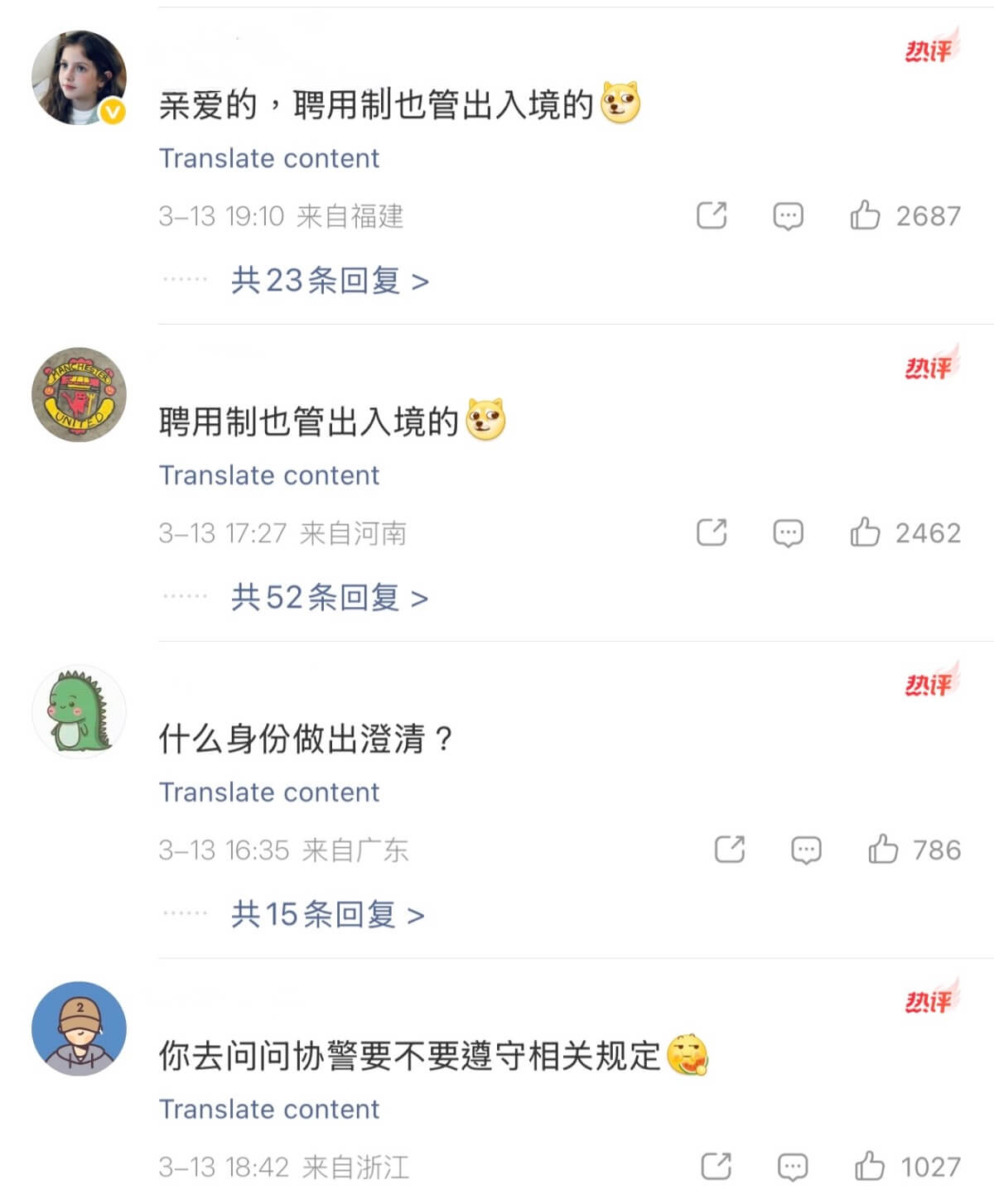Like the comment from 福建 with 2687 likes

(865, 215)
